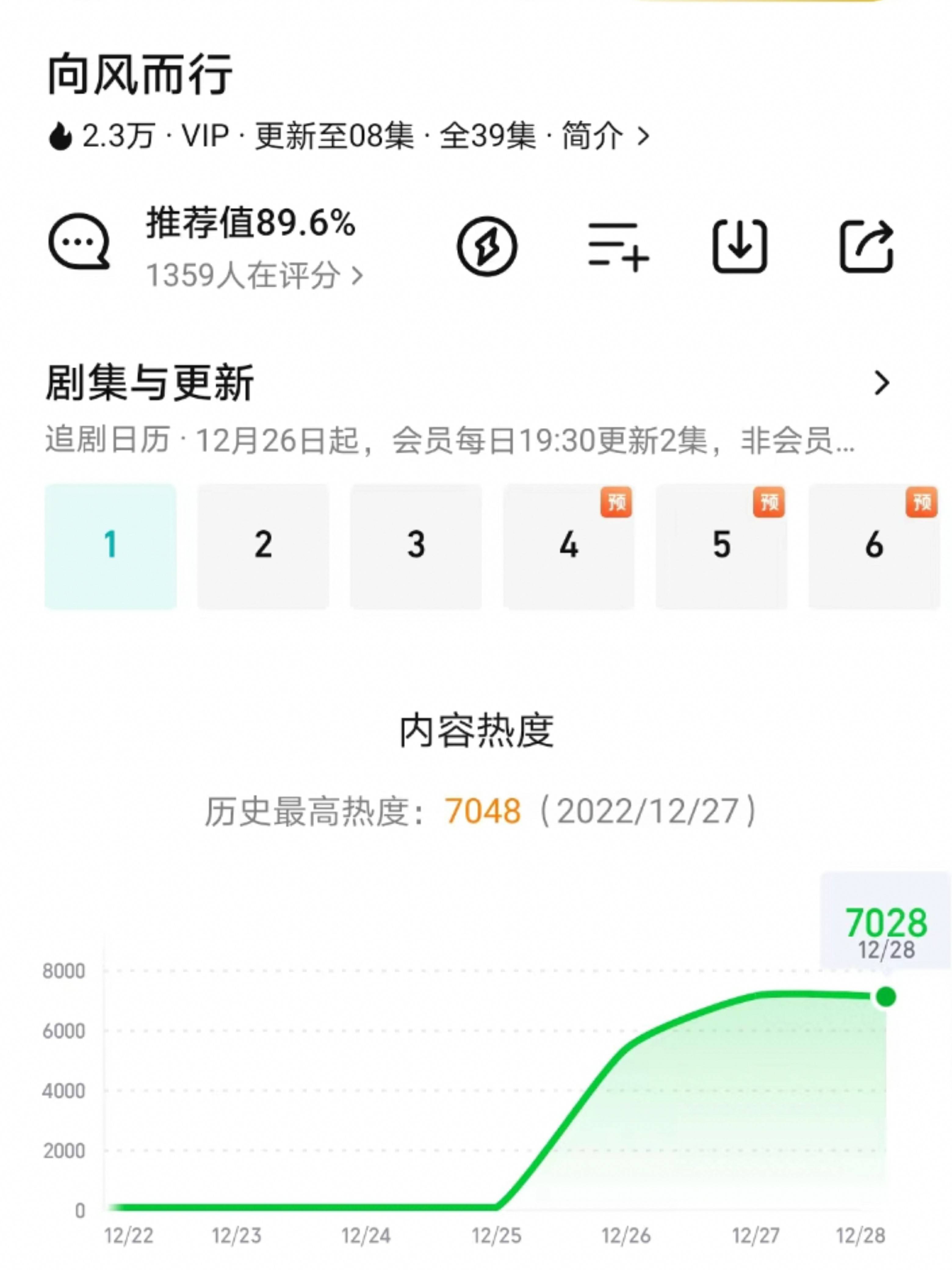Open the 1359人在评分 ratings page

tap(254, 276)
